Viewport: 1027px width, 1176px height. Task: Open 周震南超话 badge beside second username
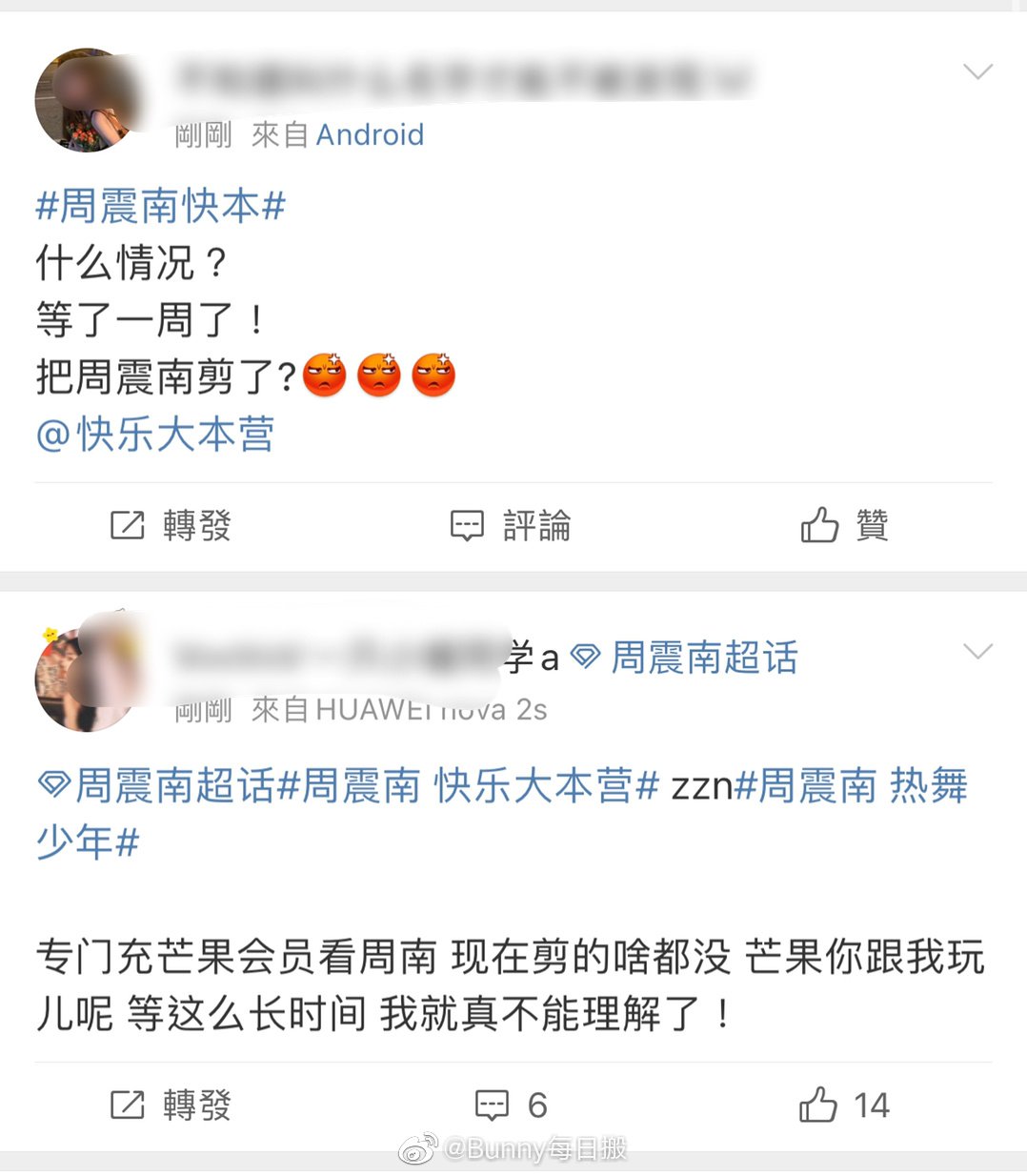pyautogui.click(x=686, y=658)
